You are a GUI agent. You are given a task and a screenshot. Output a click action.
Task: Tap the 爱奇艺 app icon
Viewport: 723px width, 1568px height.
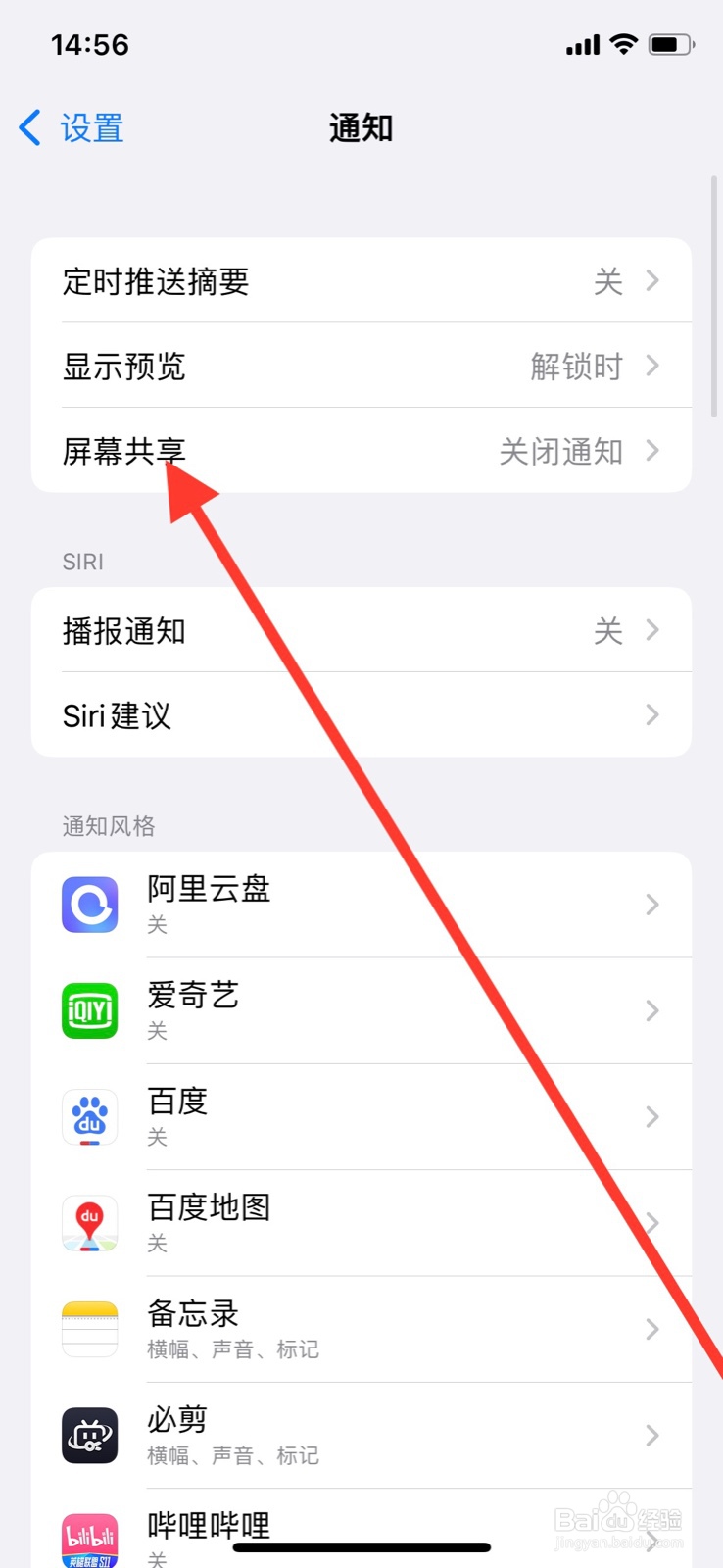click(x=89, y=1010)
